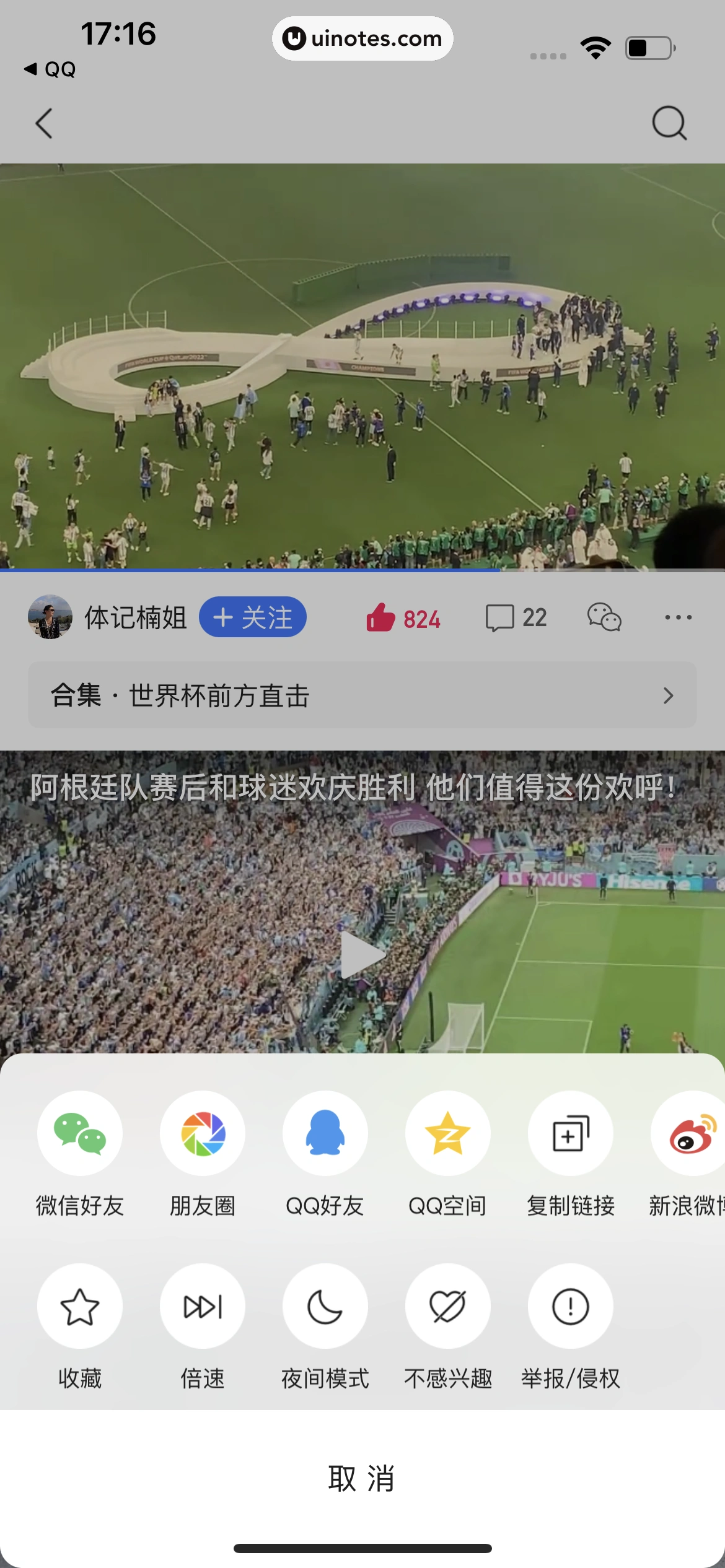Expand the 合集·世界杯前方直击 collection
This screenshot has height=1568, width=725.
362,695
